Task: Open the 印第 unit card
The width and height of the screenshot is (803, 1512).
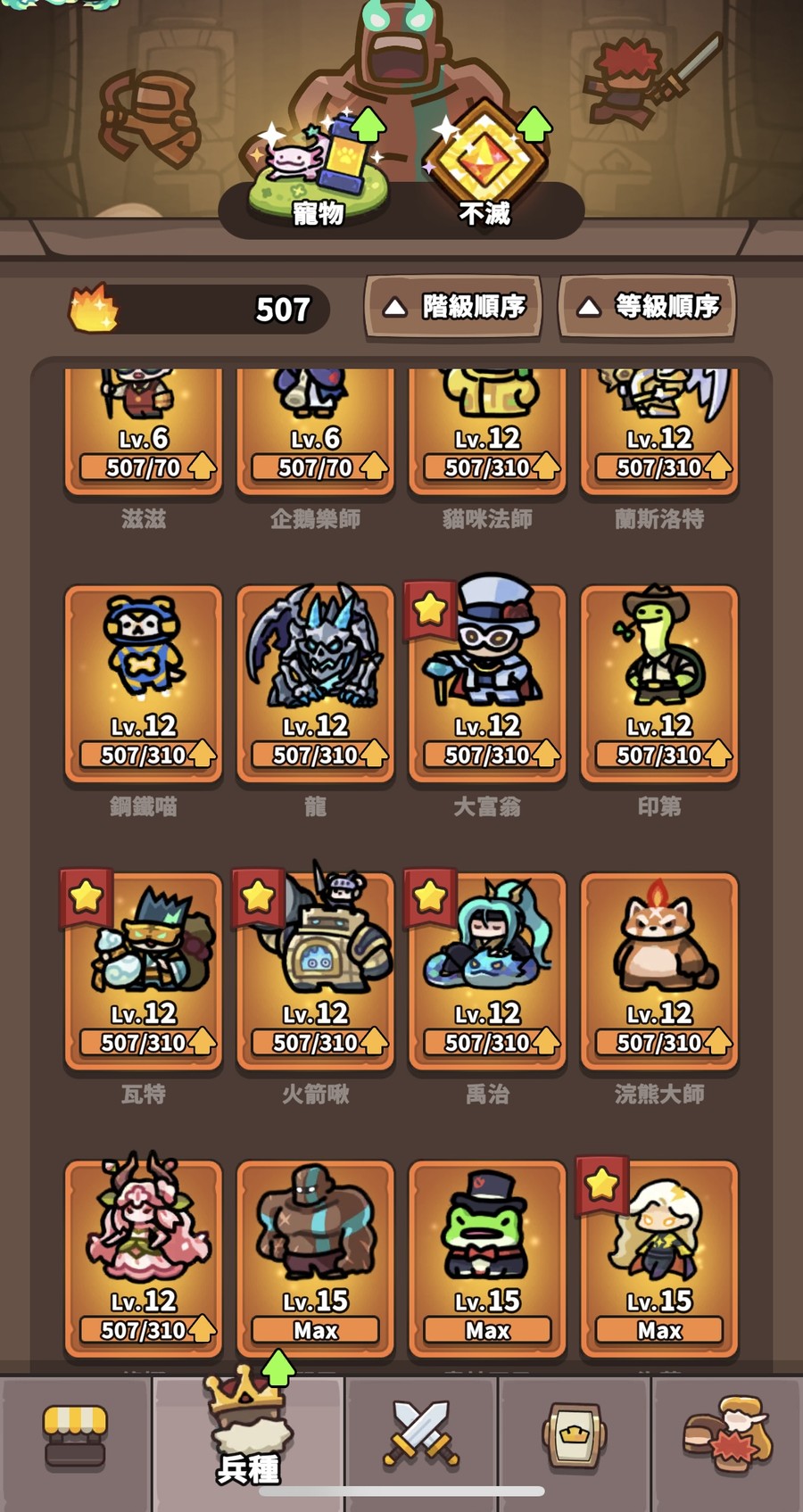Action: [659, 682]
